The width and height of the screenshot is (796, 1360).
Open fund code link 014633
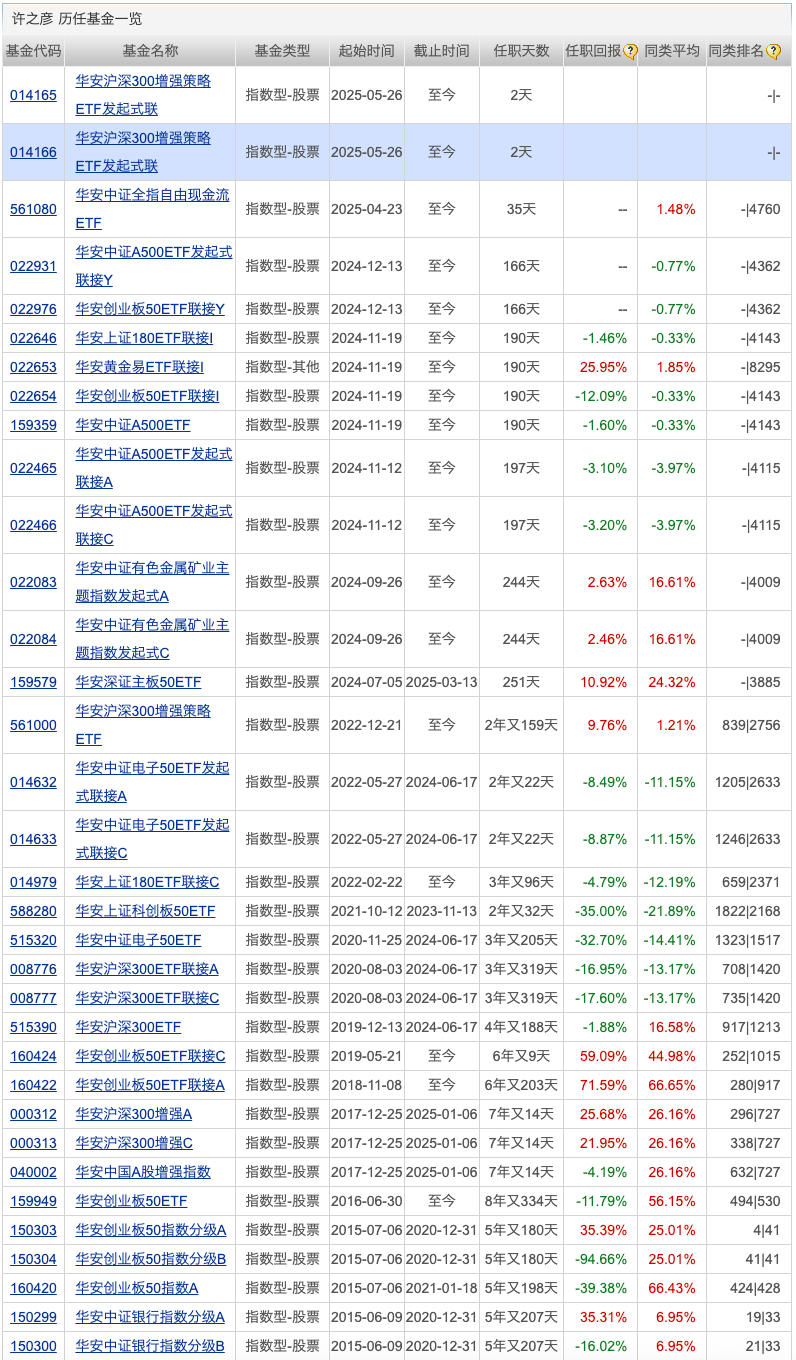click(x=33, y=839)
